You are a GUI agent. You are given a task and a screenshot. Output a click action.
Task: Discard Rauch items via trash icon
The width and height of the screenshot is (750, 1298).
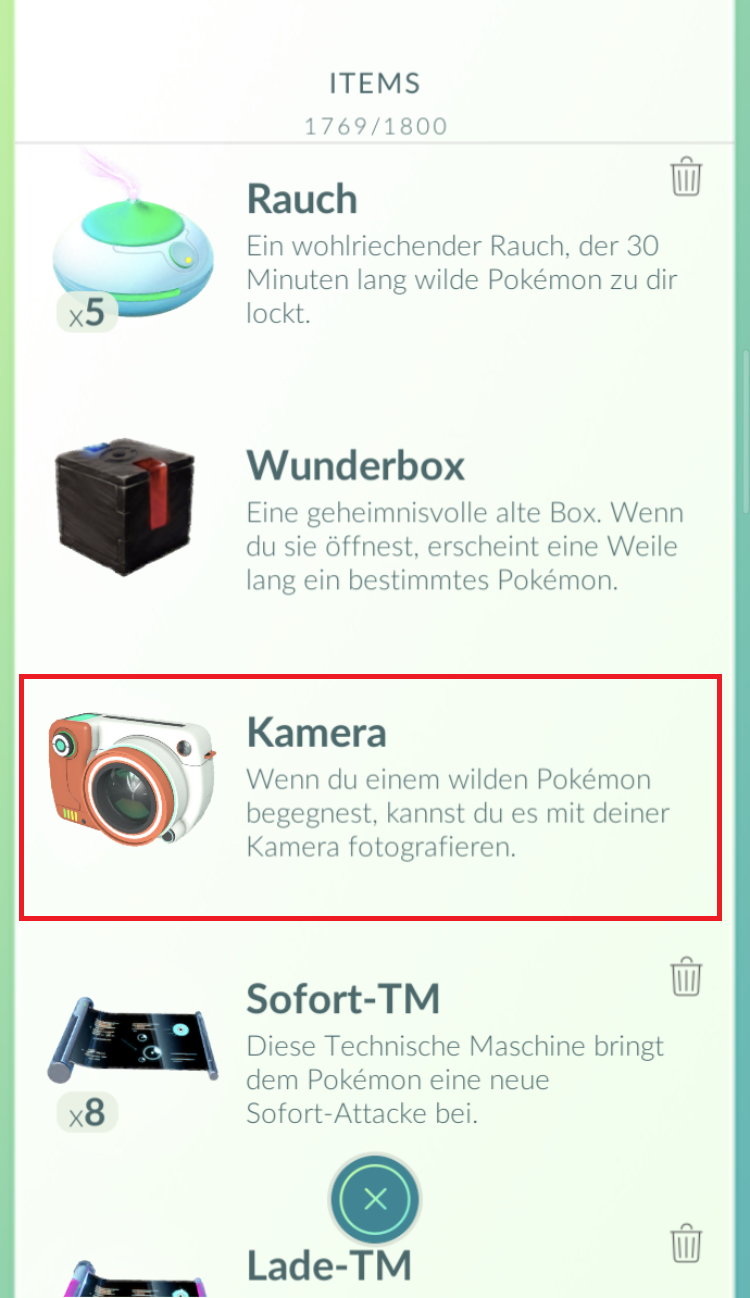(x=686, y=177)
